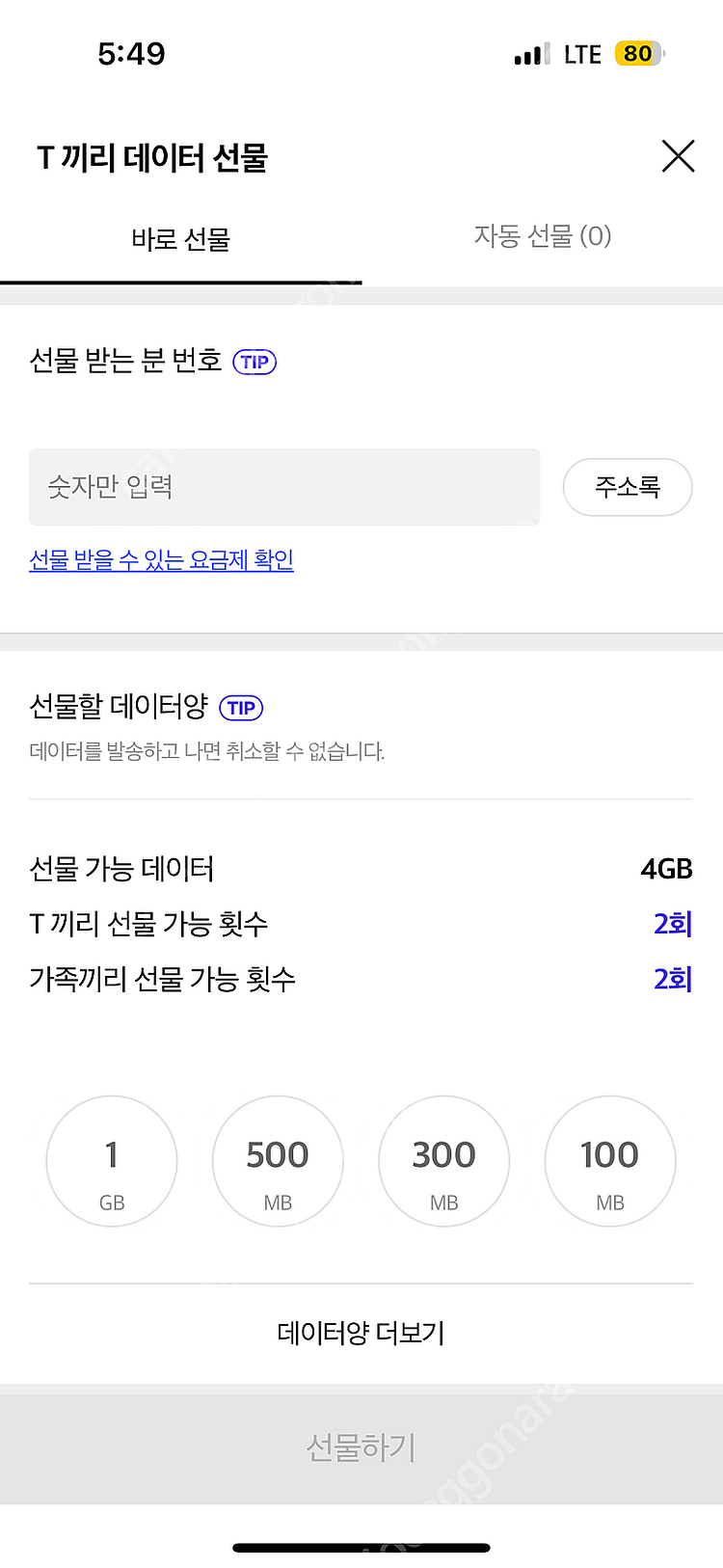723x1568 pixels.
Task: Open 선물 받을 수 있는 요금제 확인 link
Action: point(161,559)
